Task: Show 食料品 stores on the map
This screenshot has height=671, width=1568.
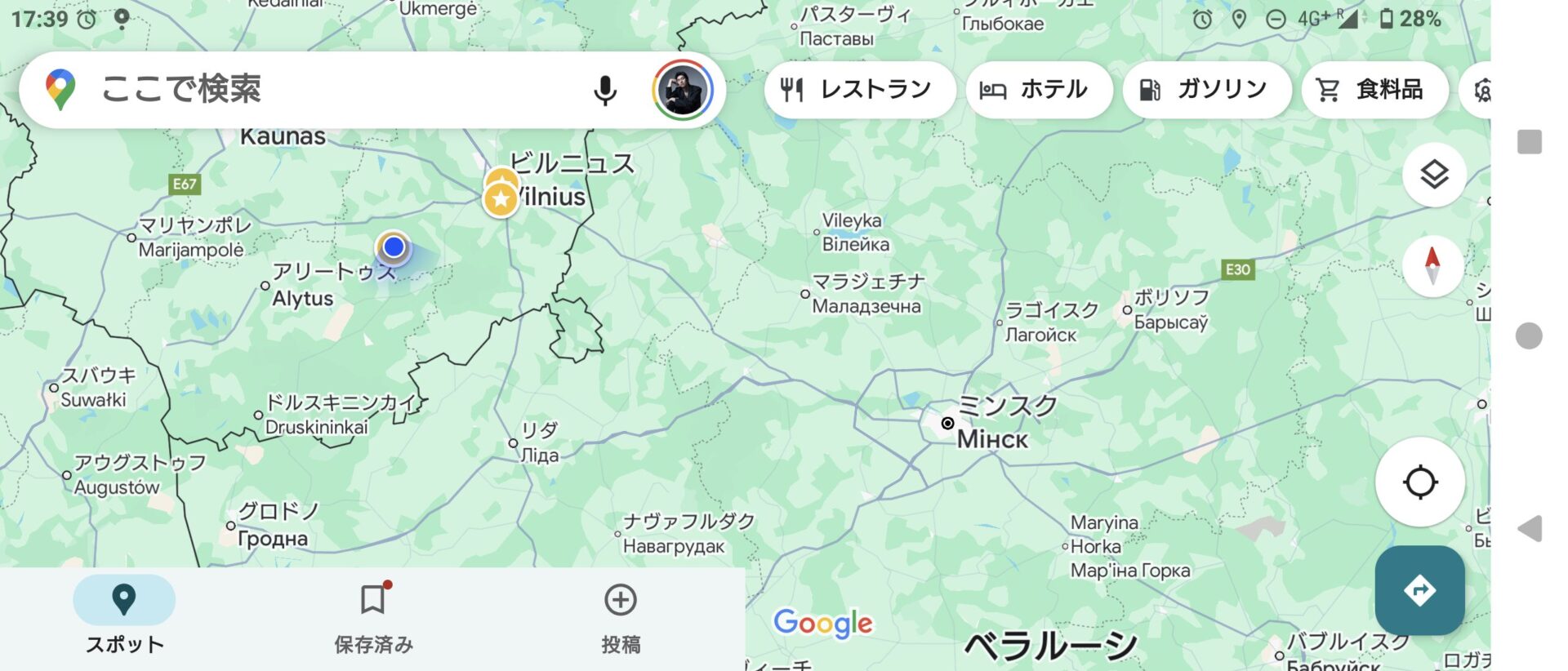Action: 1374,89
